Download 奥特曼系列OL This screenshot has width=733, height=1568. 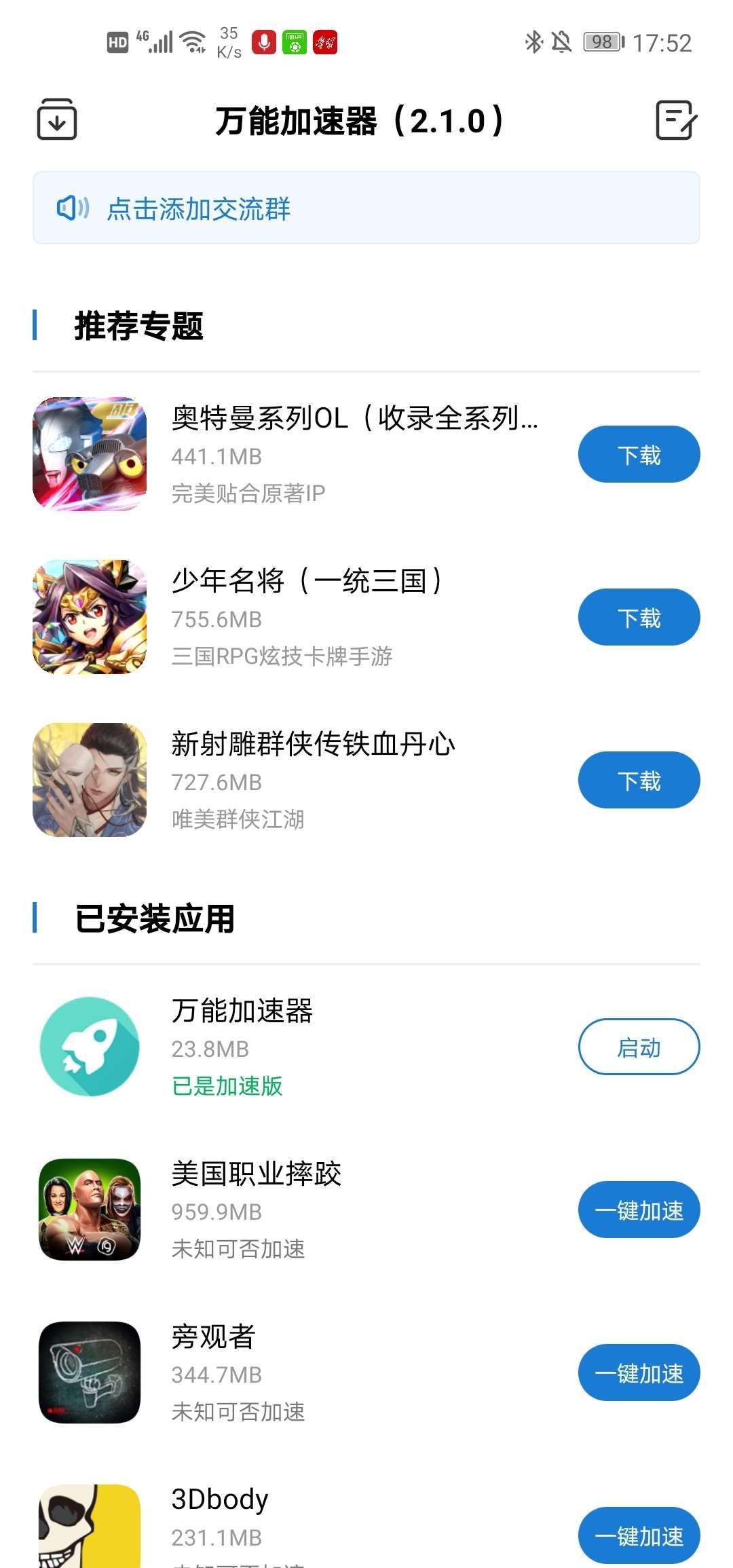pyautogui.click(x=639, y=455)
